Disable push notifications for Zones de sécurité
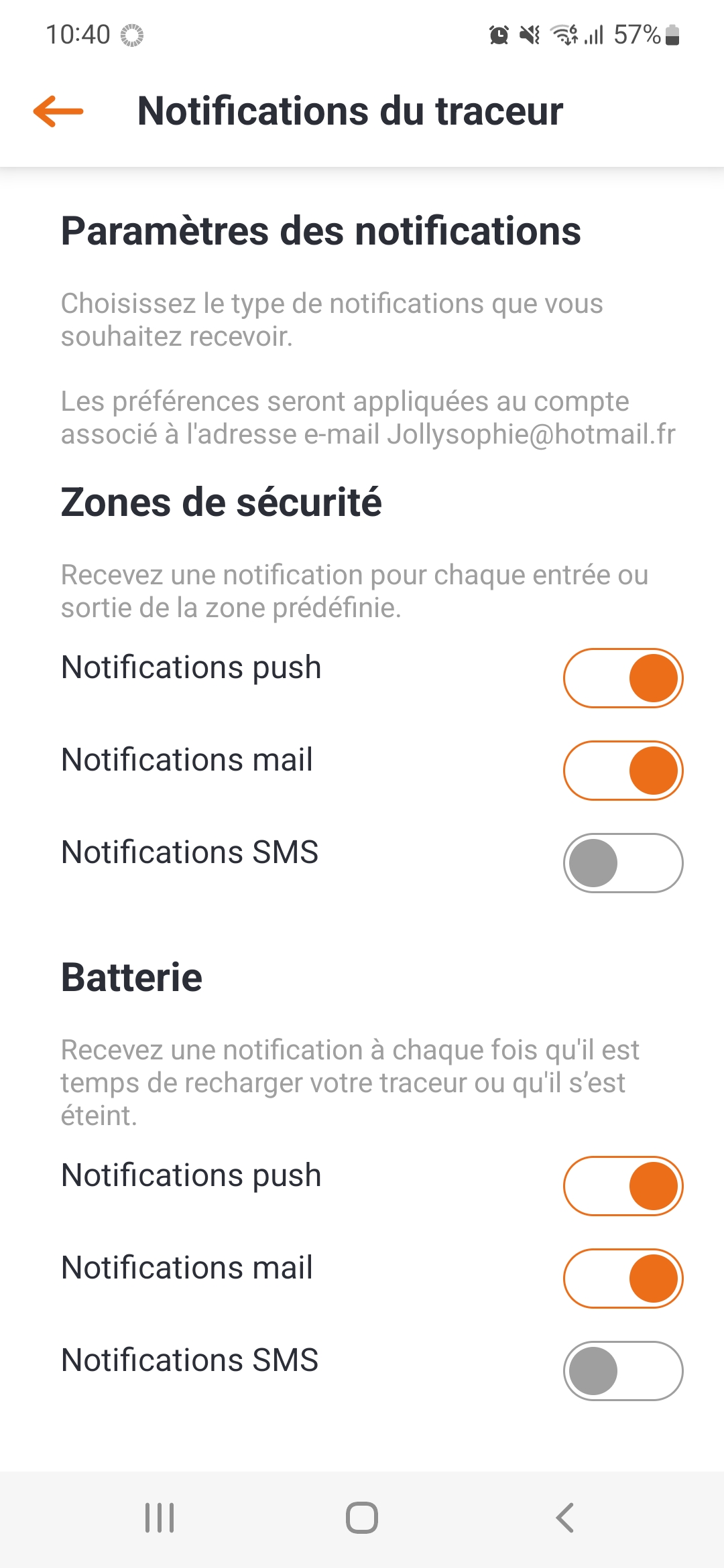This screenshot has width=724, height=1568. (x=623, y=678)
